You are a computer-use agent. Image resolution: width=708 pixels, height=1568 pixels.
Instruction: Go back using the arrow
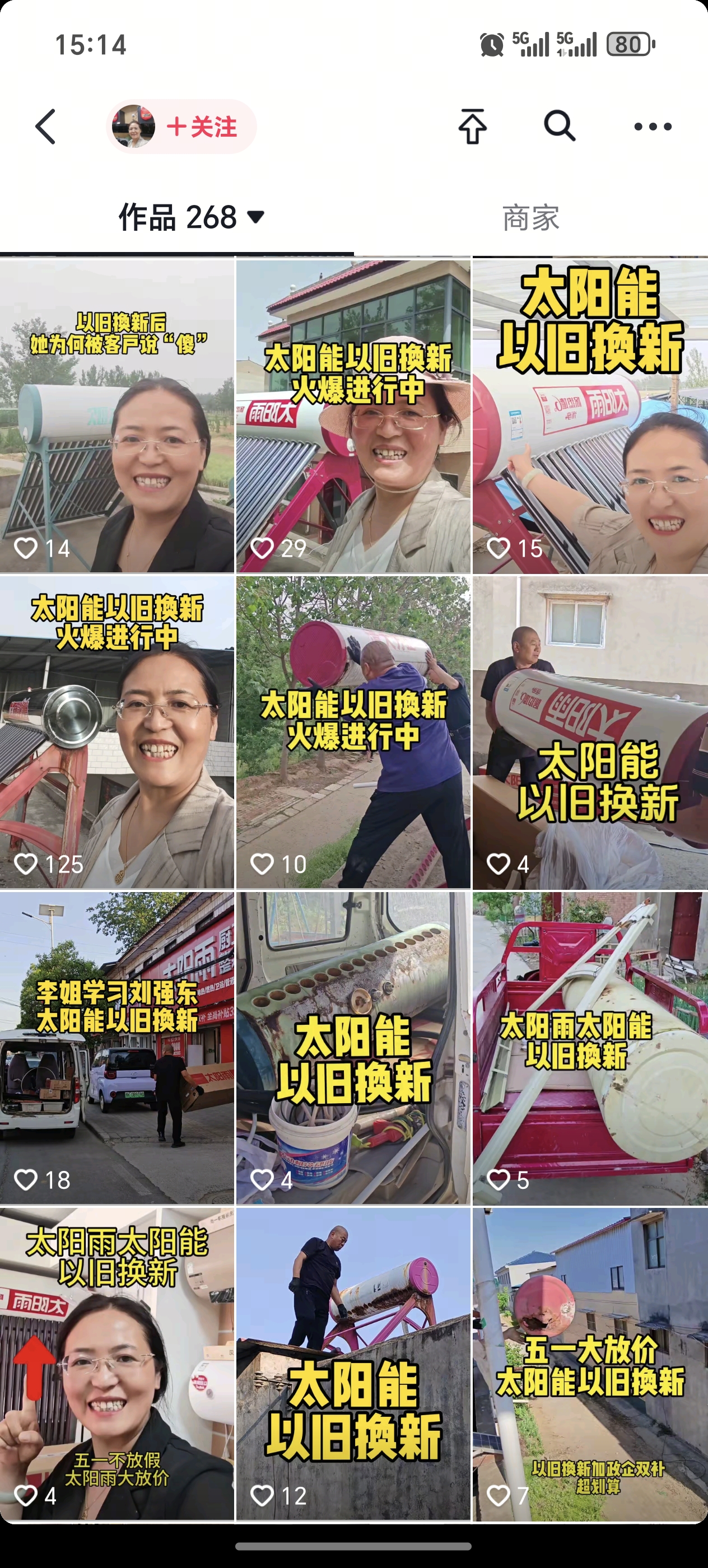46,127
